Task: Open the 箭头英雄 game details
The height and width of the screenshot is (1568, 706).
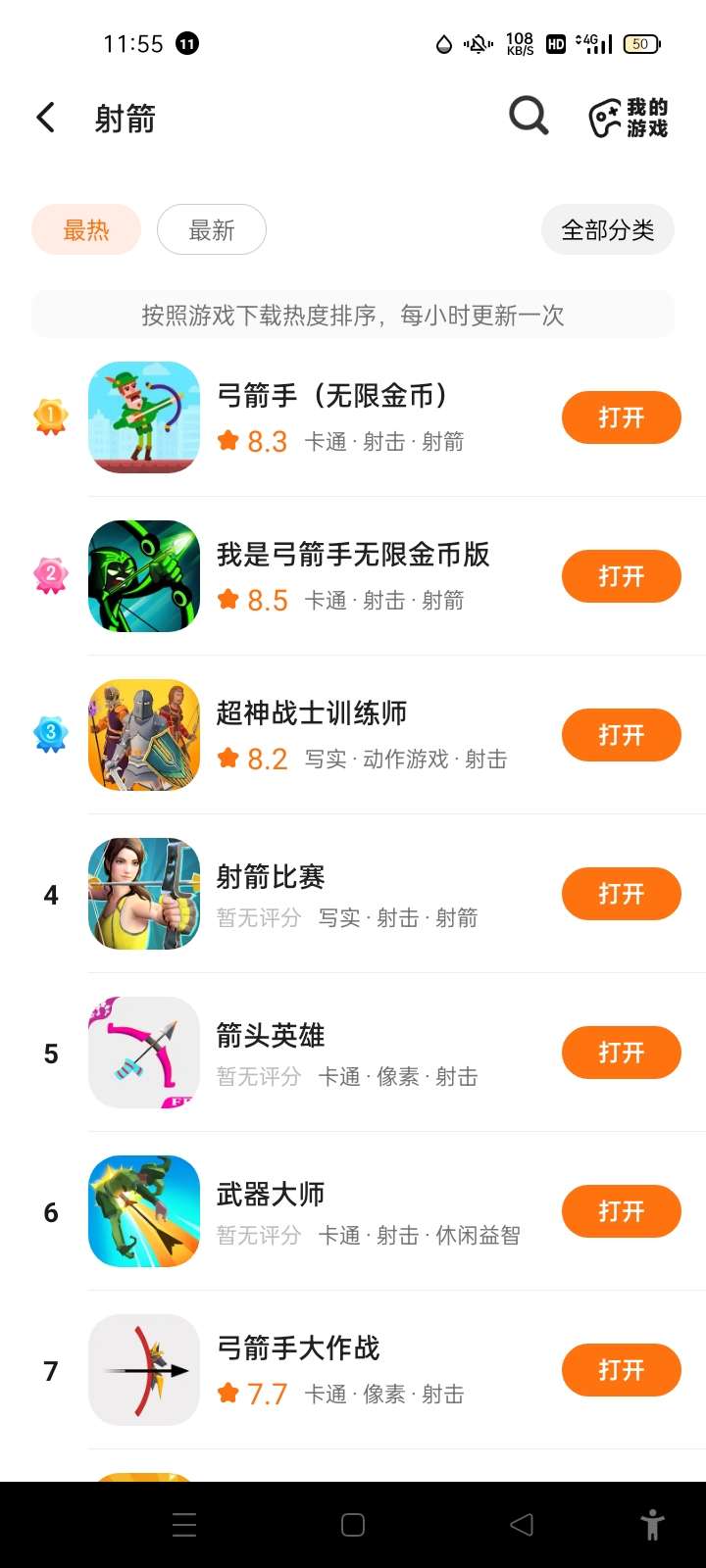Action: 271,1036
